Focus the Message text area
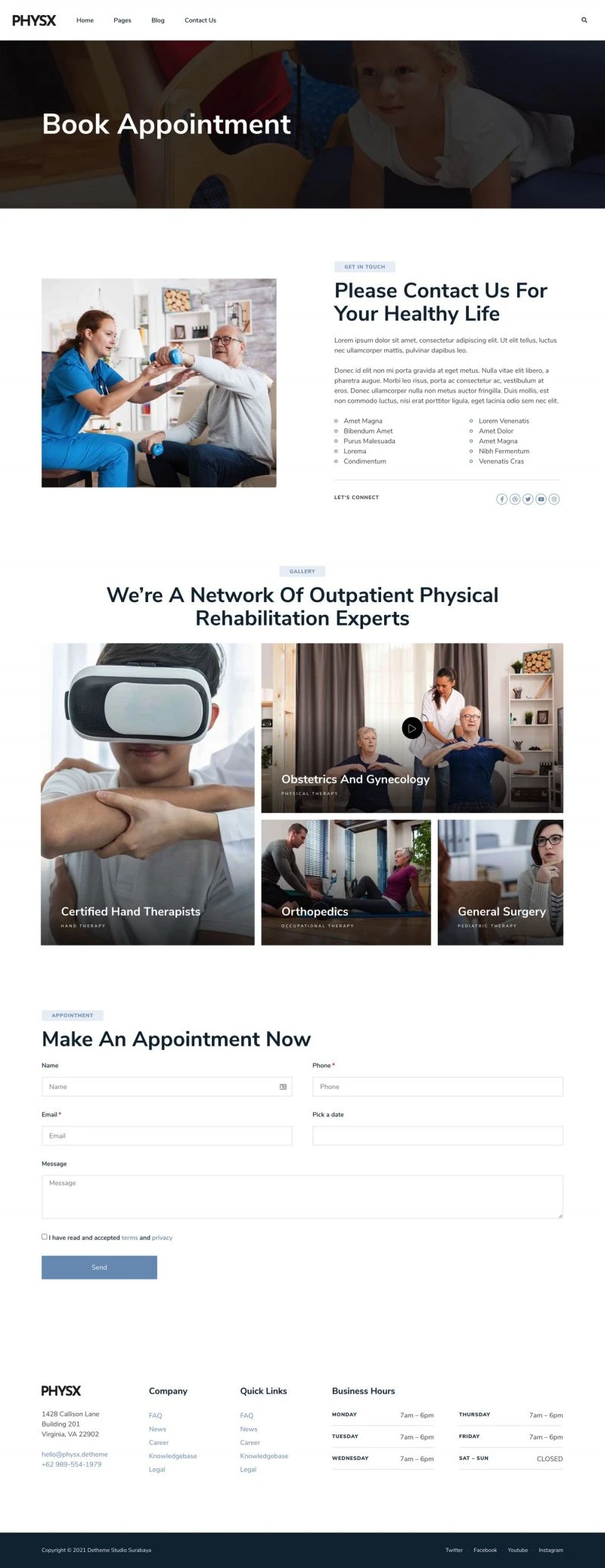 coord(302,1197)
